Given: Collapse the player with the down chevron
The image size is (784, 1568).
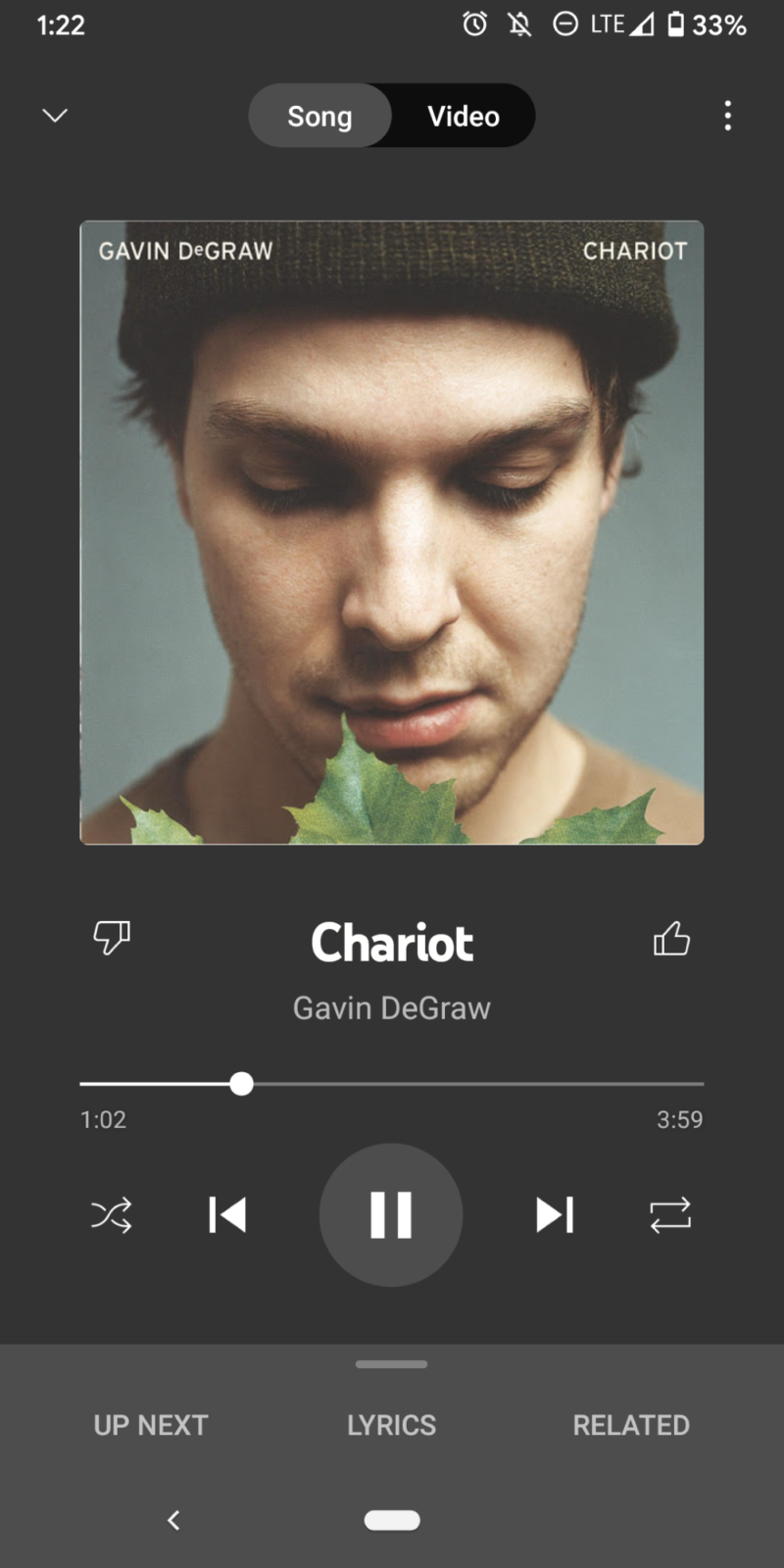Looking at the screenshot, I should click(55, 116).
